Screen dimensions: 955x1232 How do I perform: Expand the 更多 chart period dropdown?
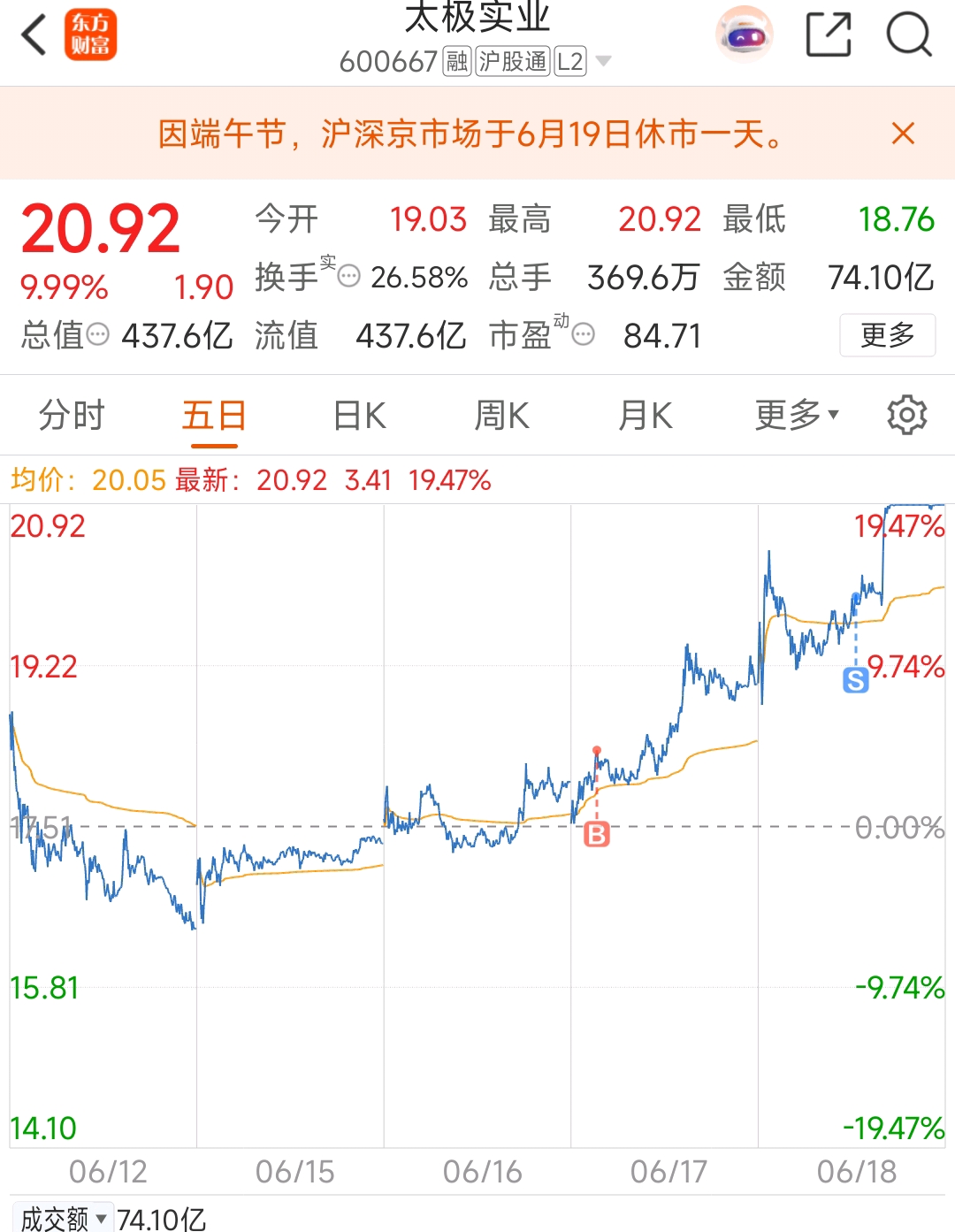tap(797, 415)
